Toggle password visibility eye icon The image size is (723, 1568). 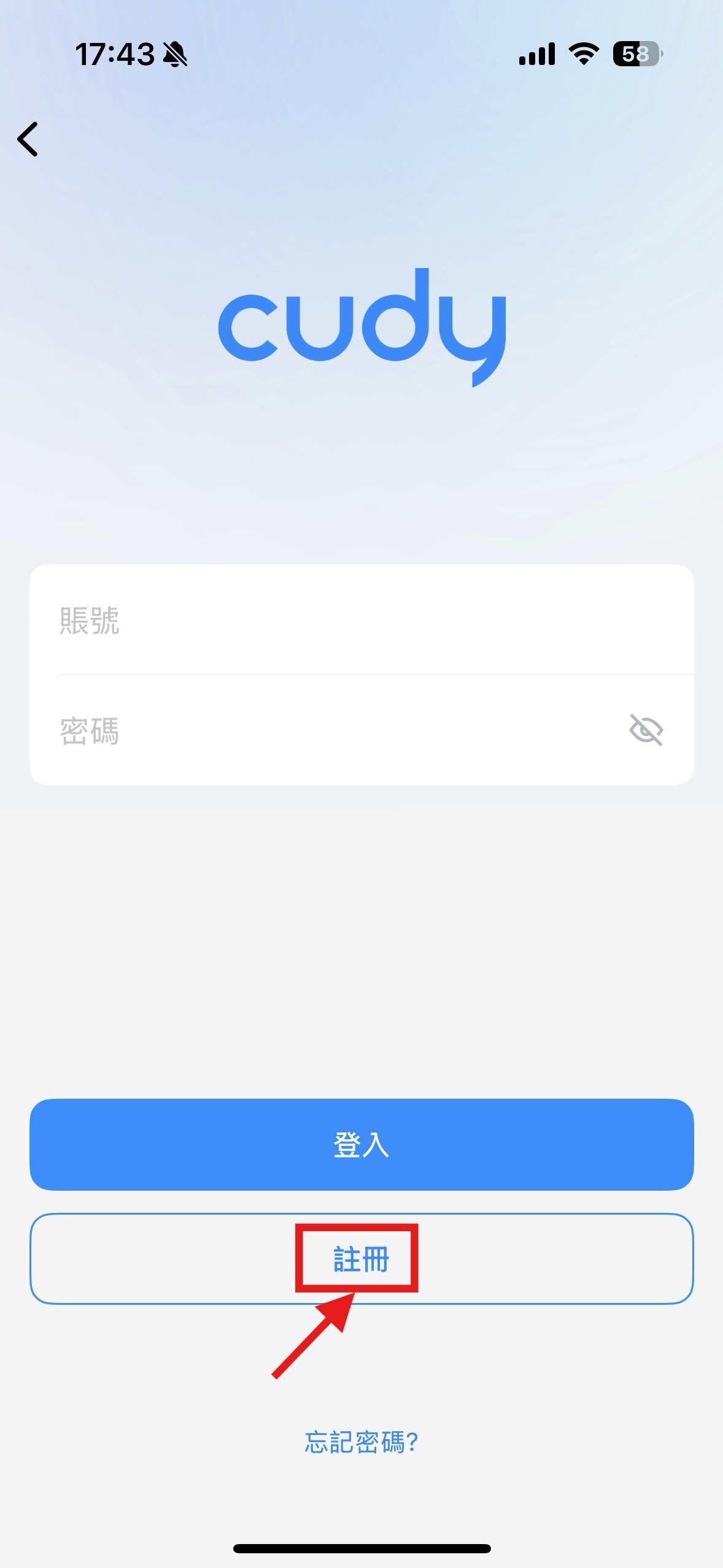(x=646, y=730)
